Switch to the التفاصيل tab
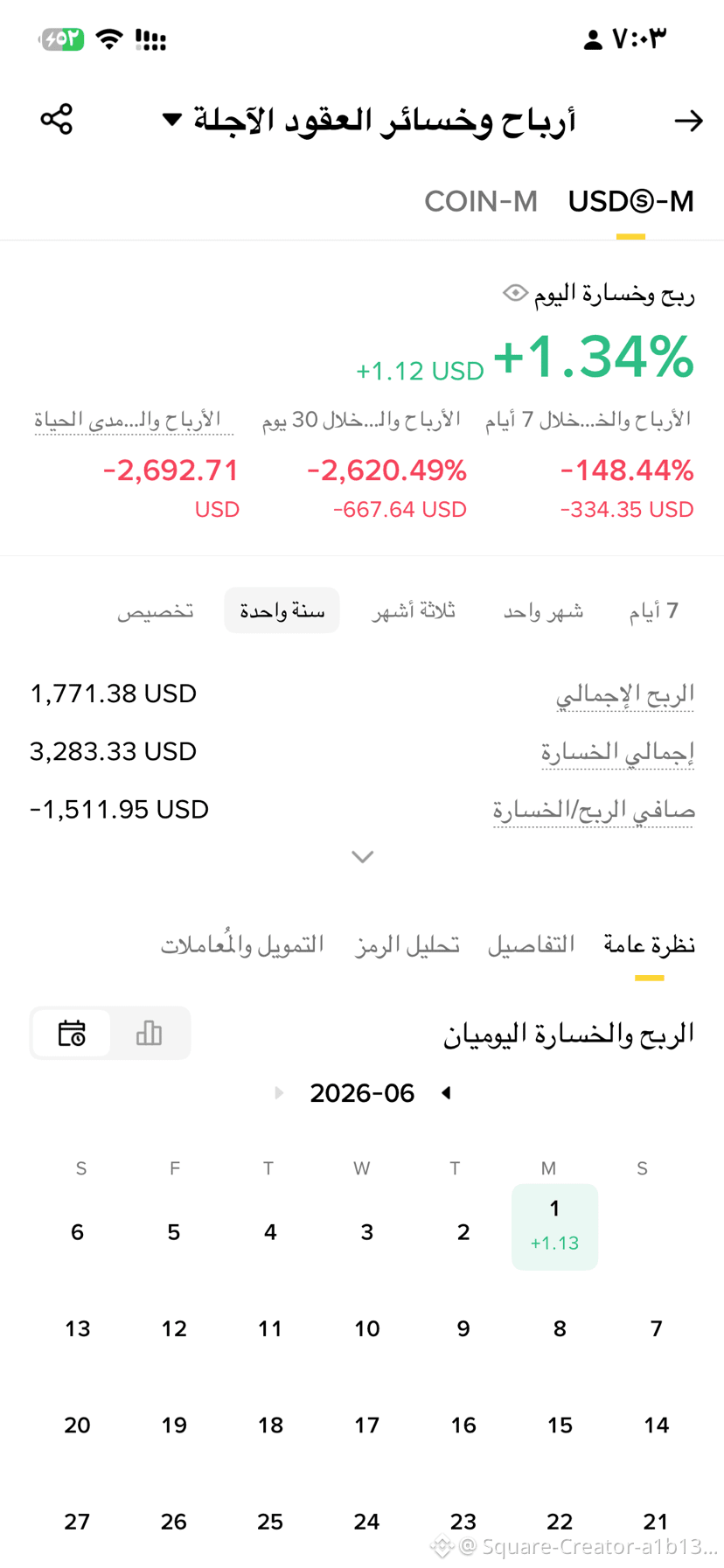 click(531, 944)
